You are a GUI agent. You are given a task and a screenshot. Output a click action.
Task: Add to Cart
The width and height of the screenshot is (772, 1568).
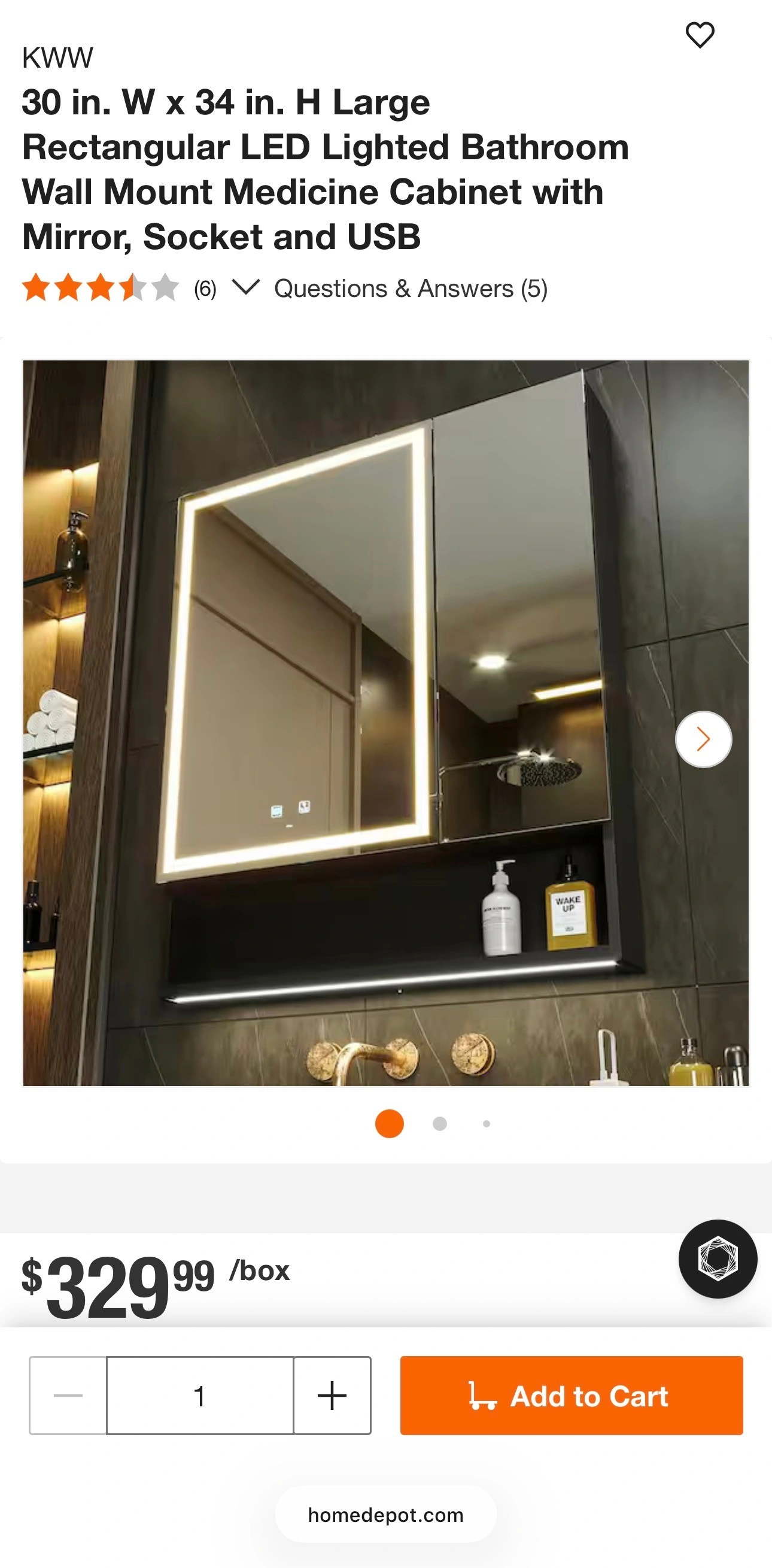572,1395
